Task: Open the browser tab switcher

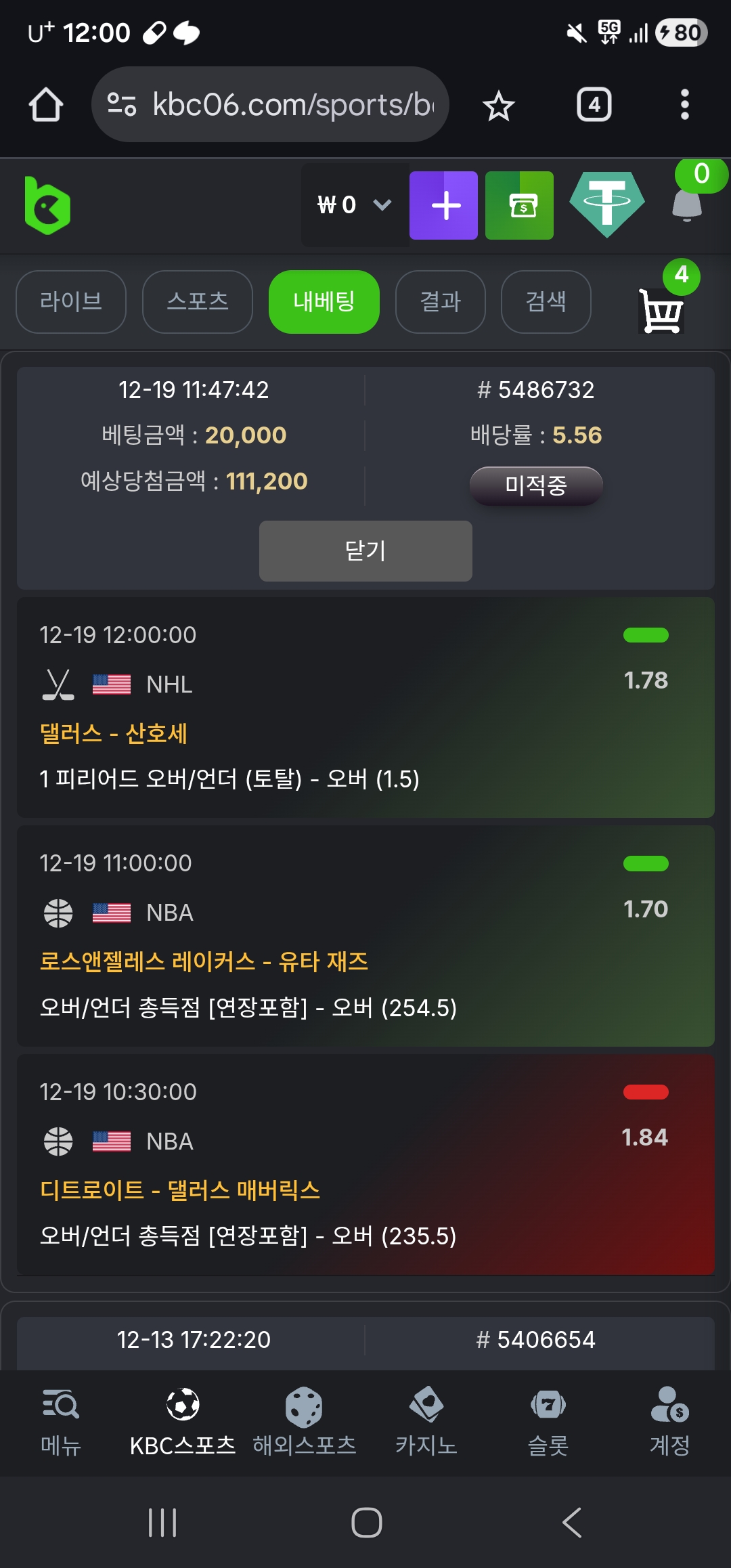Action: click(x=594, y=105)
